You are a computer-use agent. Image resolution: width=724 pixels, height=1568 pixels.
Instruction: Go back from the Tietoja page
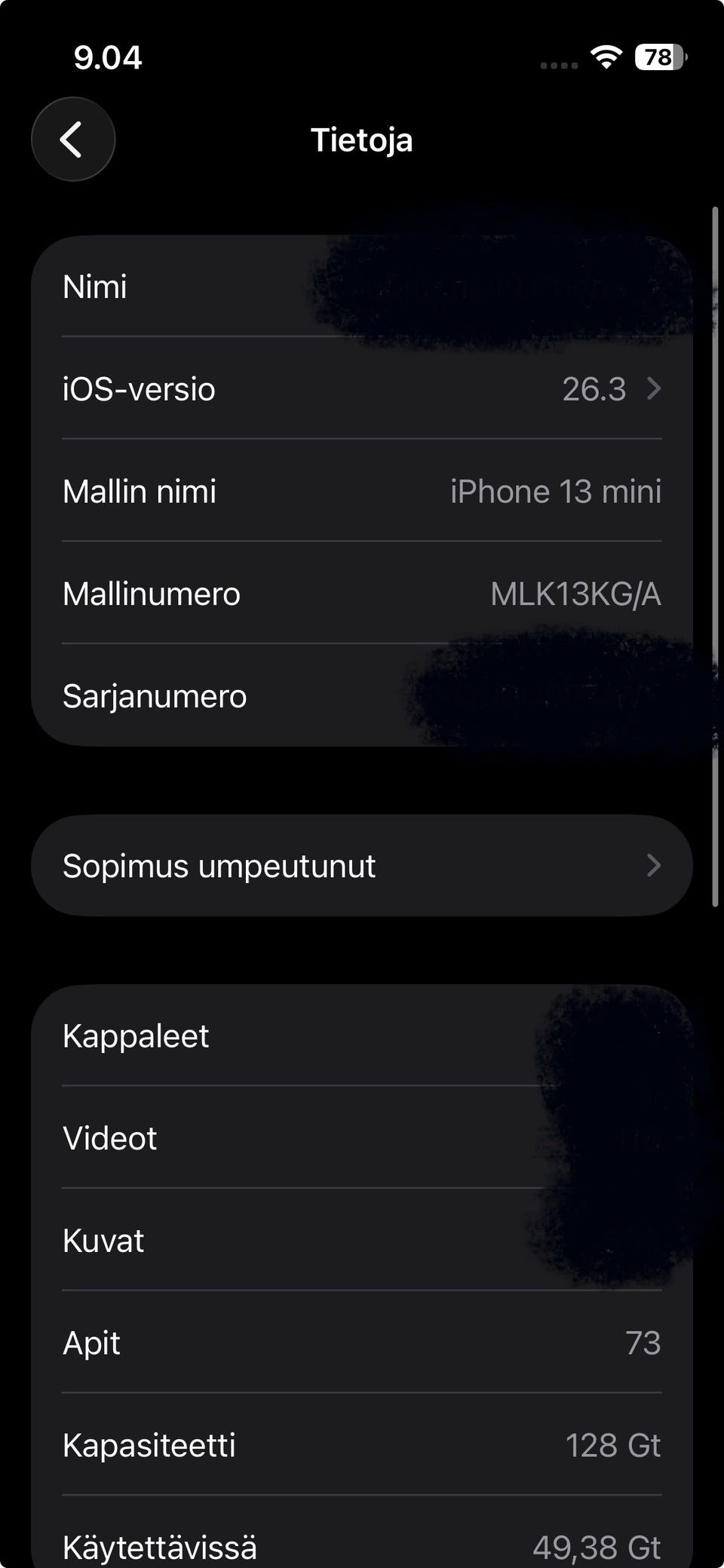(x=72, y=140)
